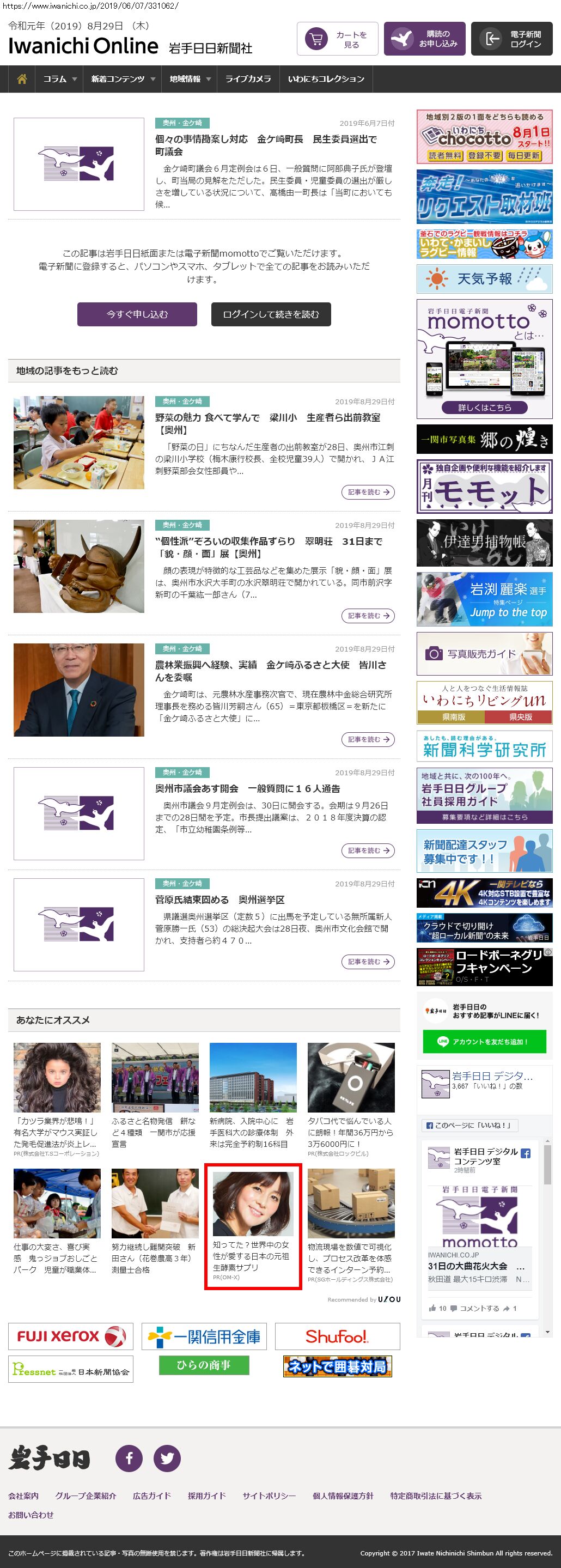
Task: Open the ライブカメラ page
Action: click(x=248, y=79)
